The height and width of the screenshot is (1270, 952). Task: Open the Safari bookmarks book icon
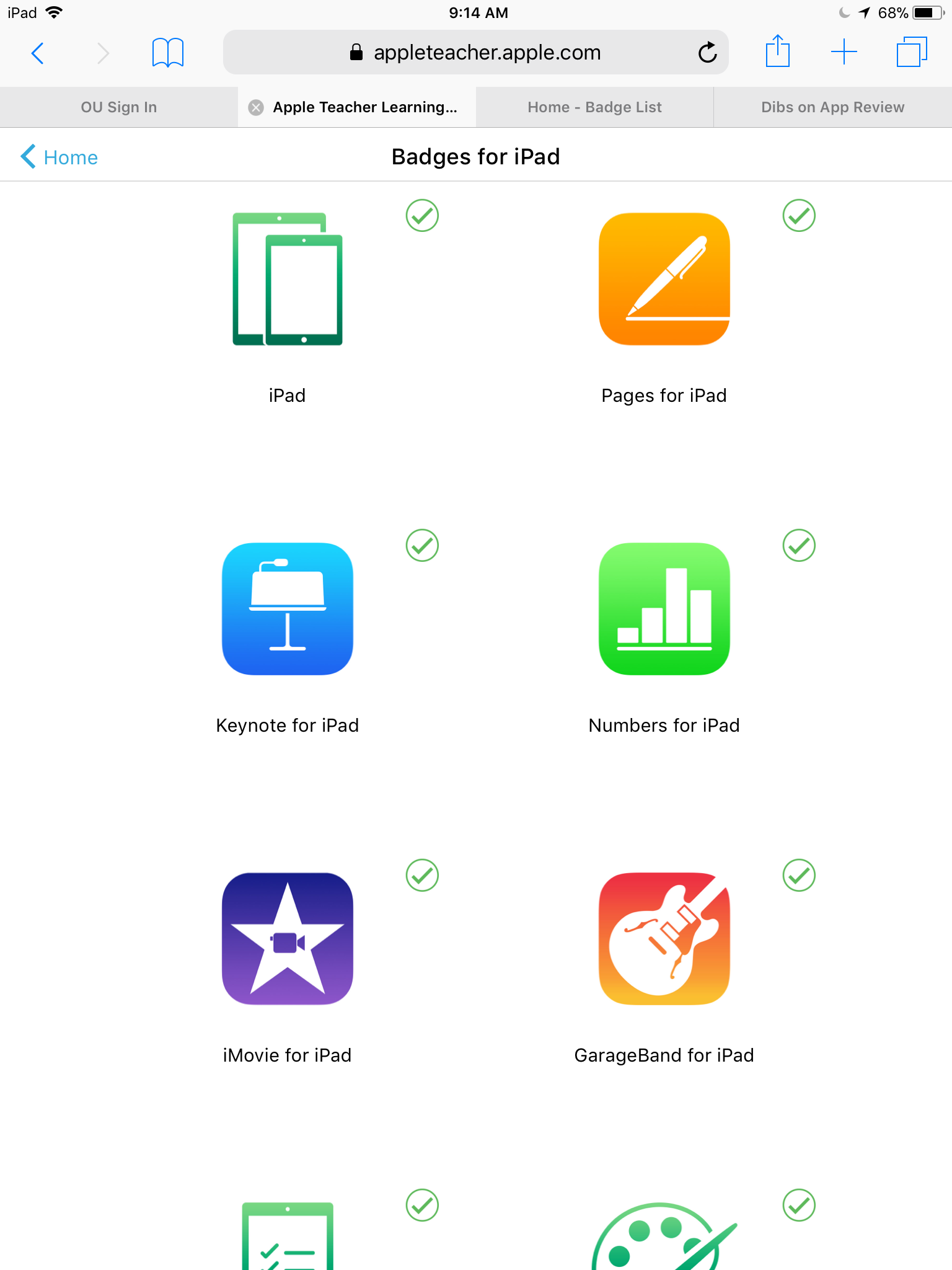[x=167, y=53]
